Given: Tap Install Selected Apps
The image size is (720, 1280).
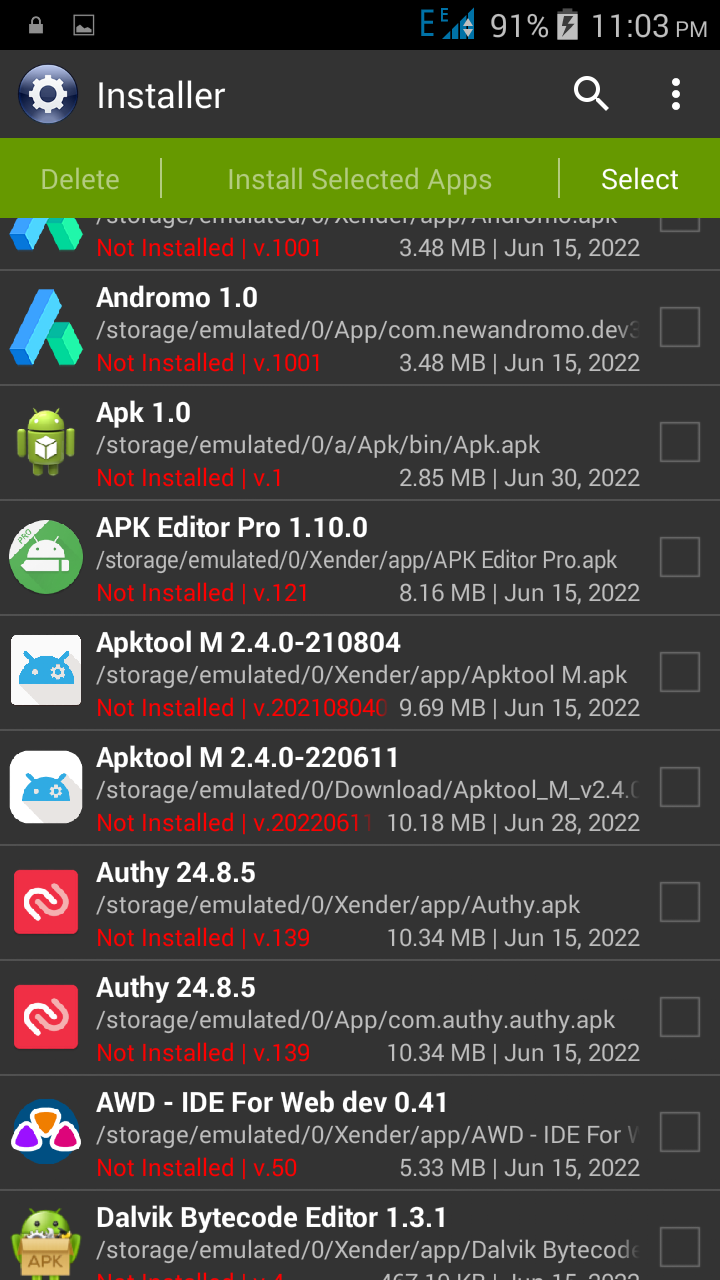Looking at the screenshot, I should coord(359,179).
